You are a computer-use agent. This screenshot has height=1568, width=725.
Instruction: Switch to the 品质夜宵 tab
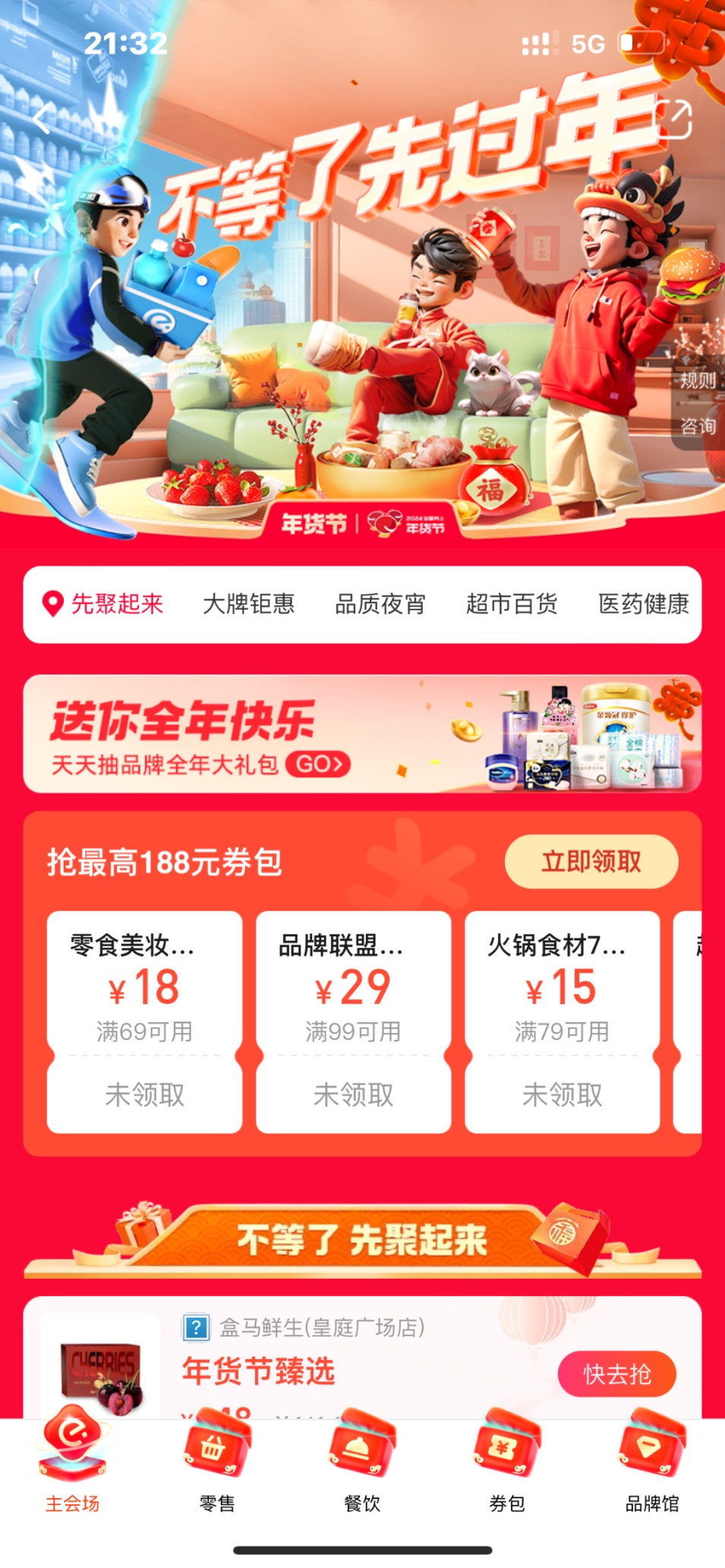[x=380, y=604]
